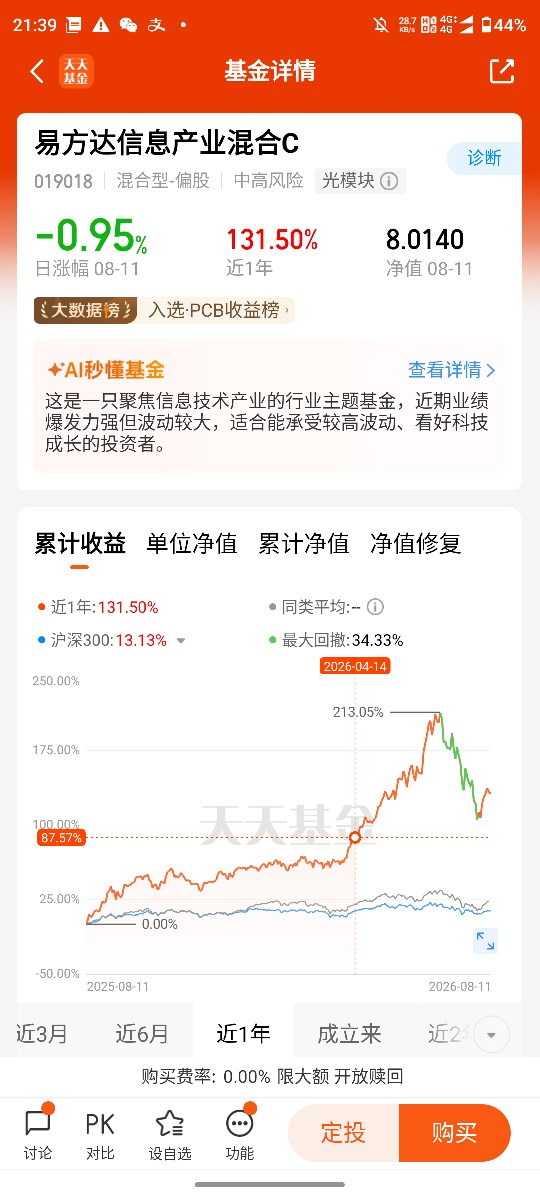This screenshot has width=540, height=1200.
Task: Tap the 购买 buy button
Action: (x=455, y=1133)
